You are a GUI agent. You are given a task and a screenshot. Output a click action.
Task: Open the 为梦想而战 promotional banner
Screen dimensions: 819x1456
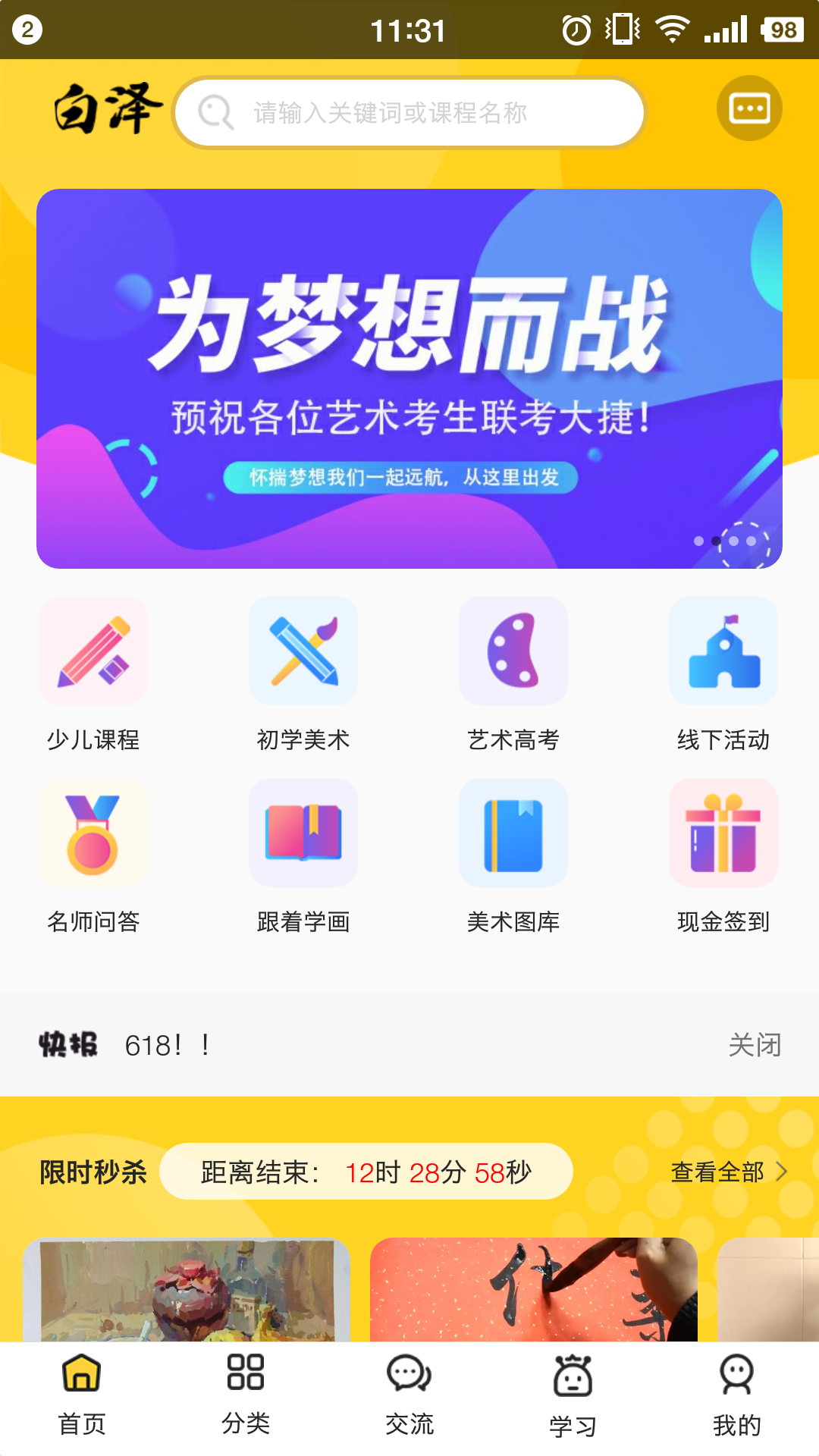tap(409, 378)
